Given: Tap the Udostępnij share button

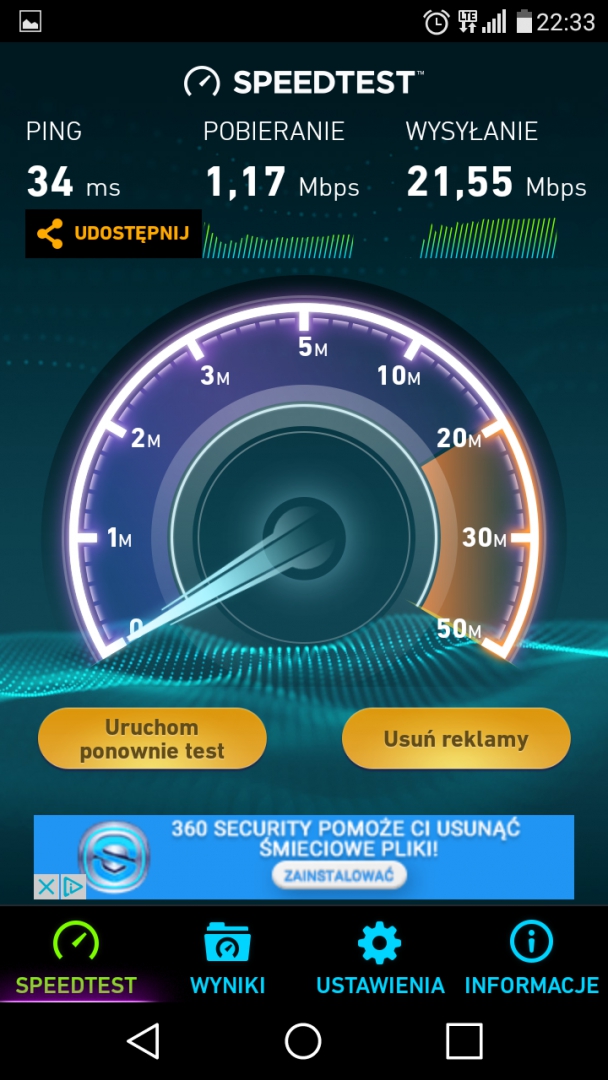Looking at the screenshot, I should pos(113,234).
